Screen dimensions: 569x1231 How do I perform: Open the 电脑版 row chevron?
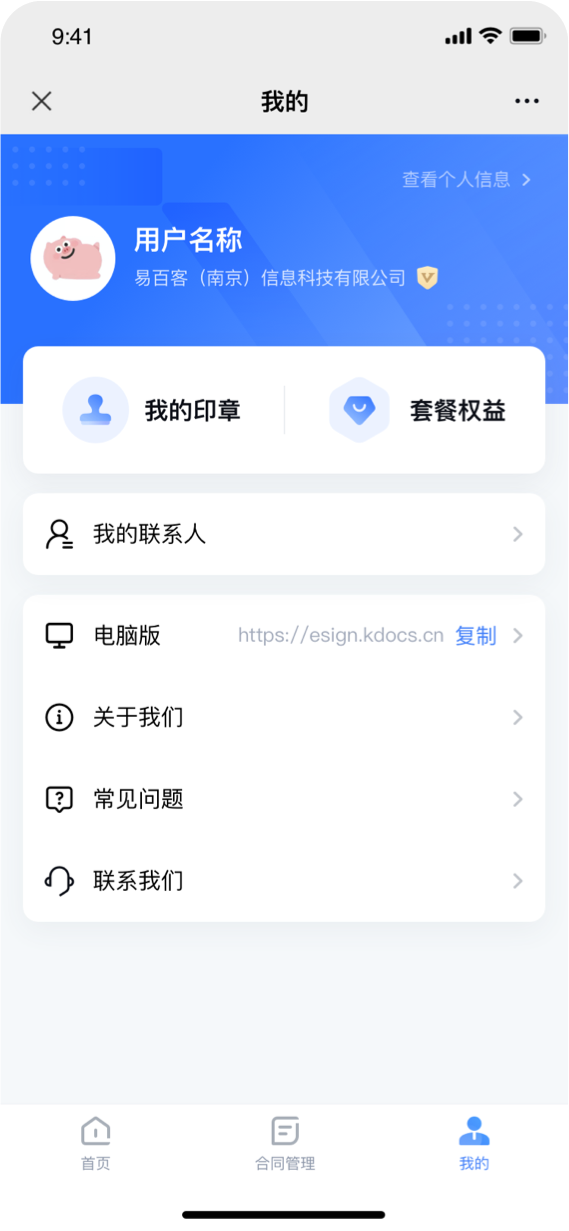518,636
